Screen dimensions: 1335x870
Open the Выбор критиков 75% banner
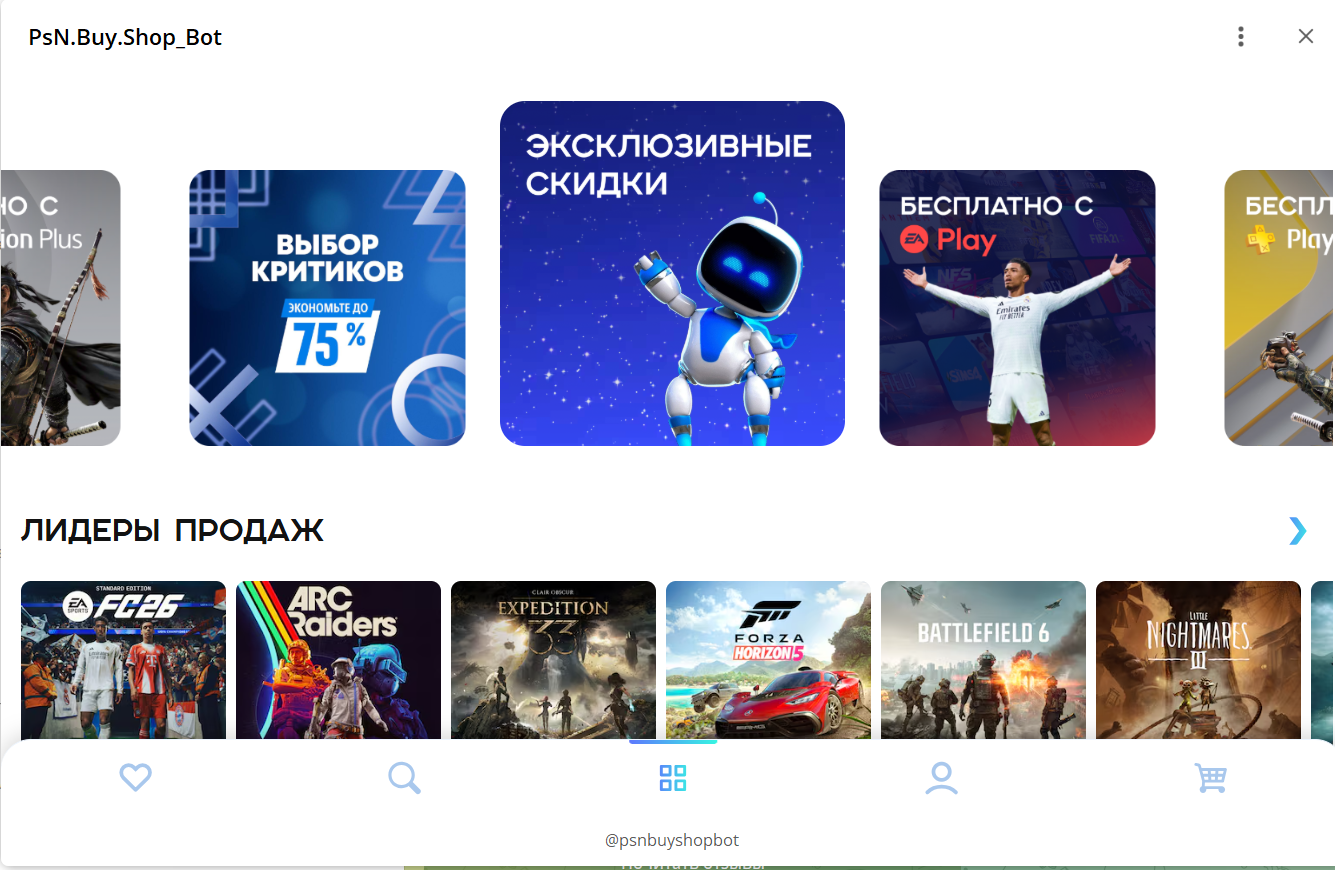327,308
